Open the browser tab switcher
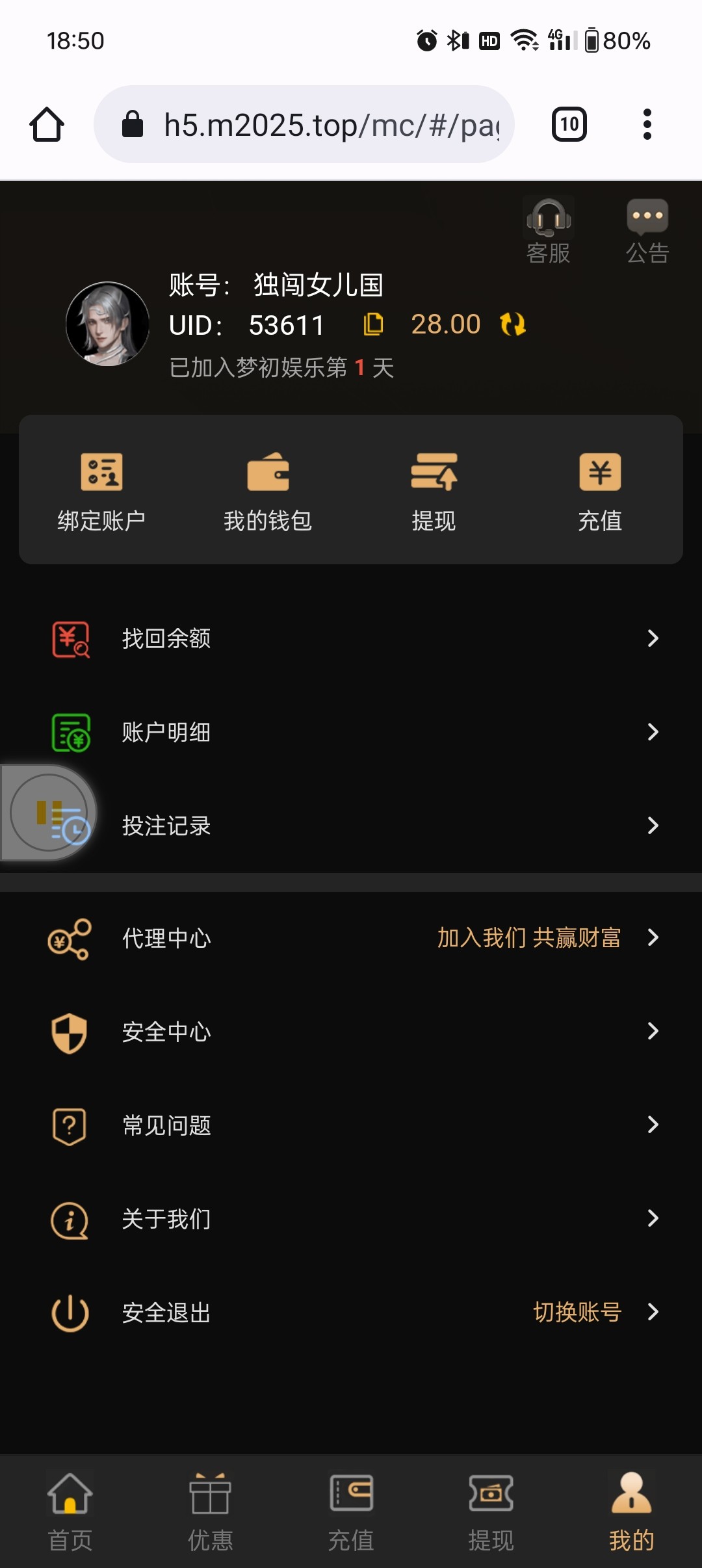This screenshot has height=1568, width=702. 569,124
